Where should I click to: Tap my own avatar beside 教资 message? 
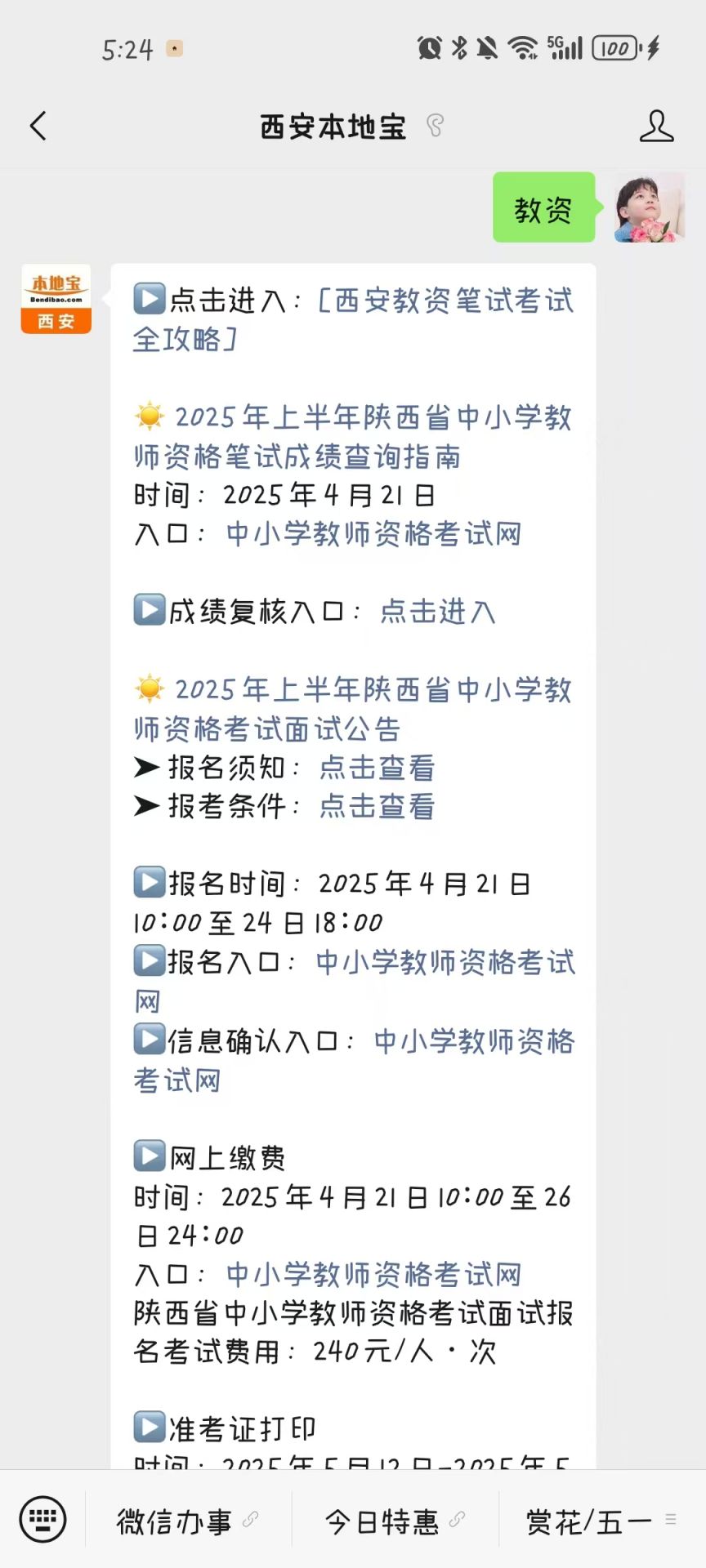(x=650, y=208)
